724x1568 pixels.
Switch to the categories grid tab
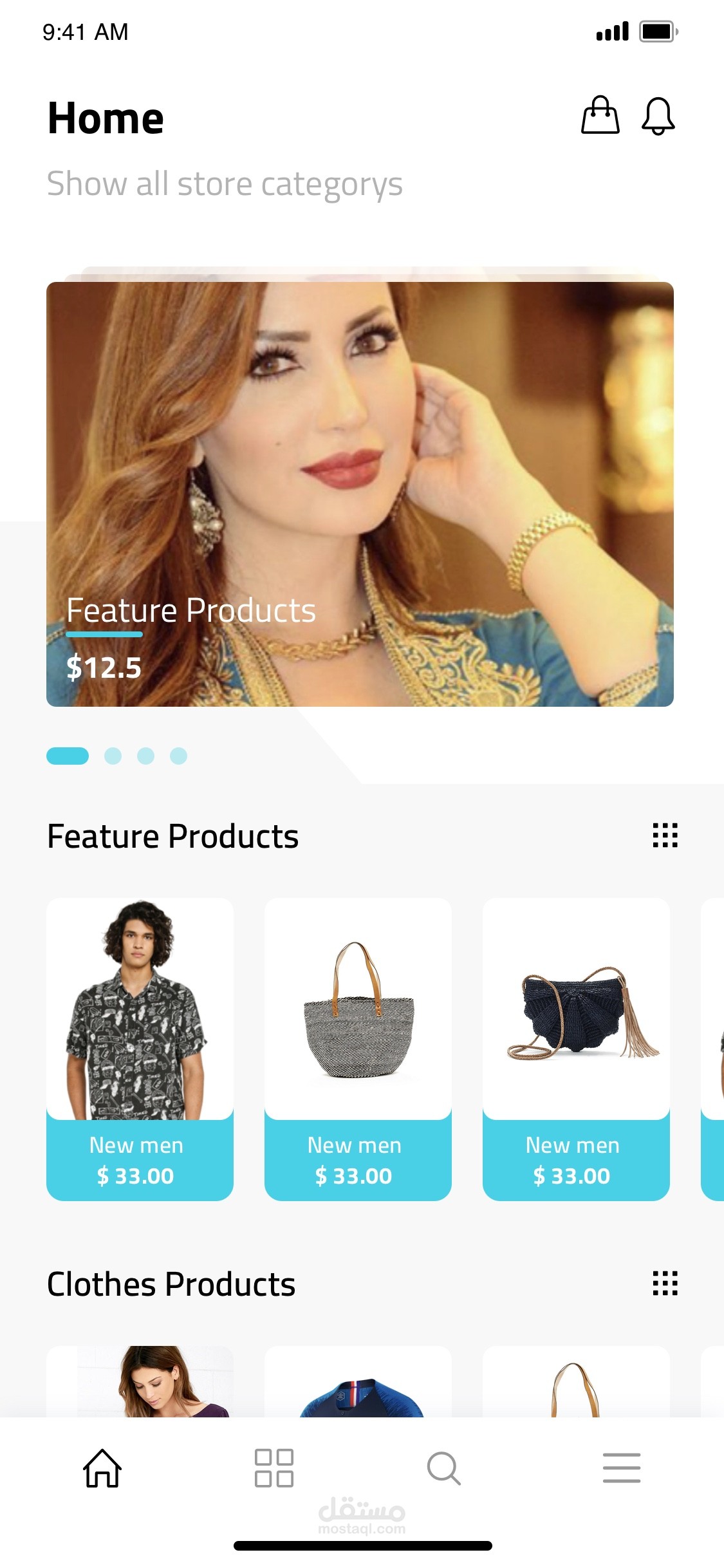click(x=274, y=1468)
